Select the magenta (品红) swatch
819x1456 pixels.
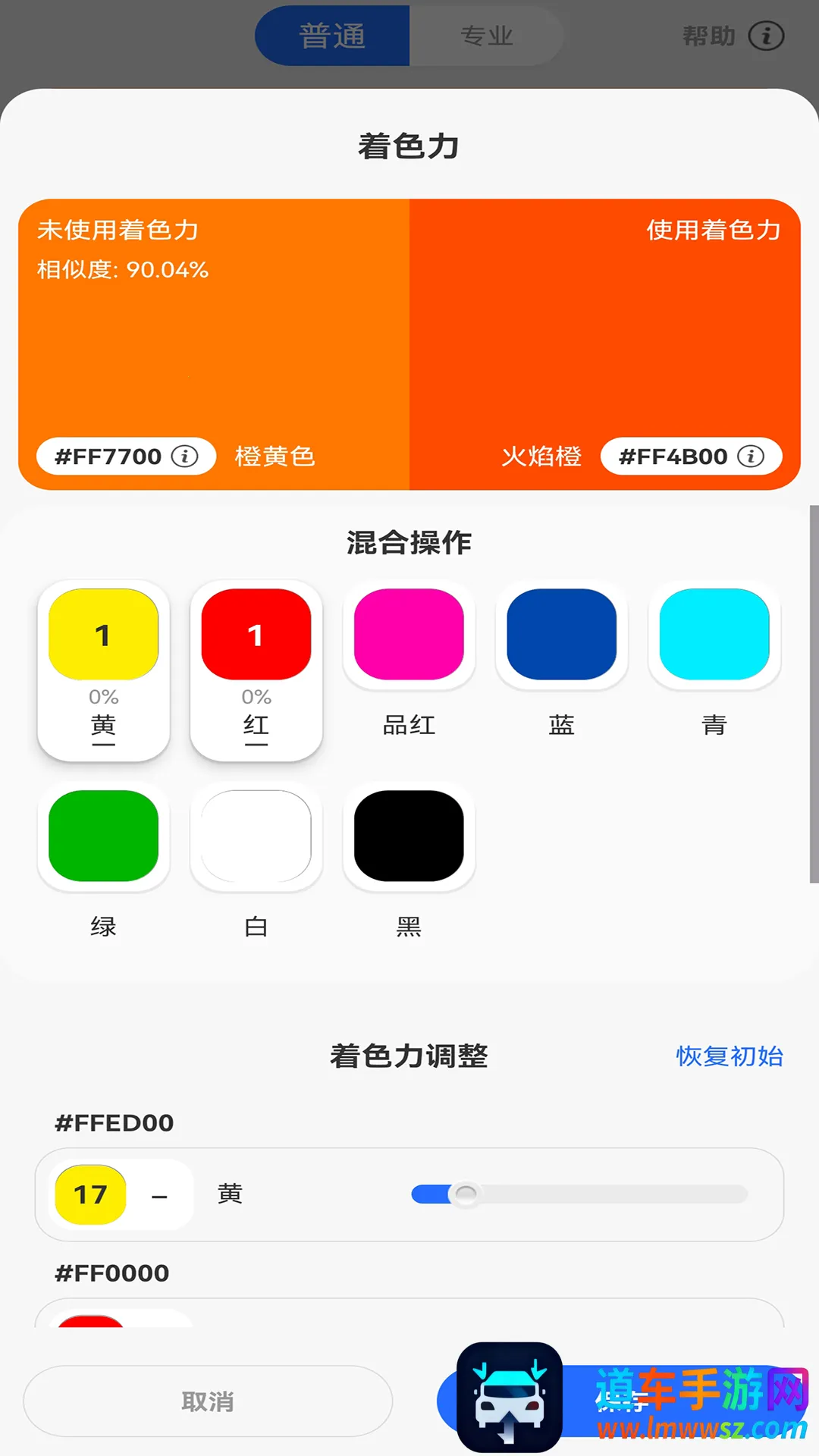[x=409, y=634]
